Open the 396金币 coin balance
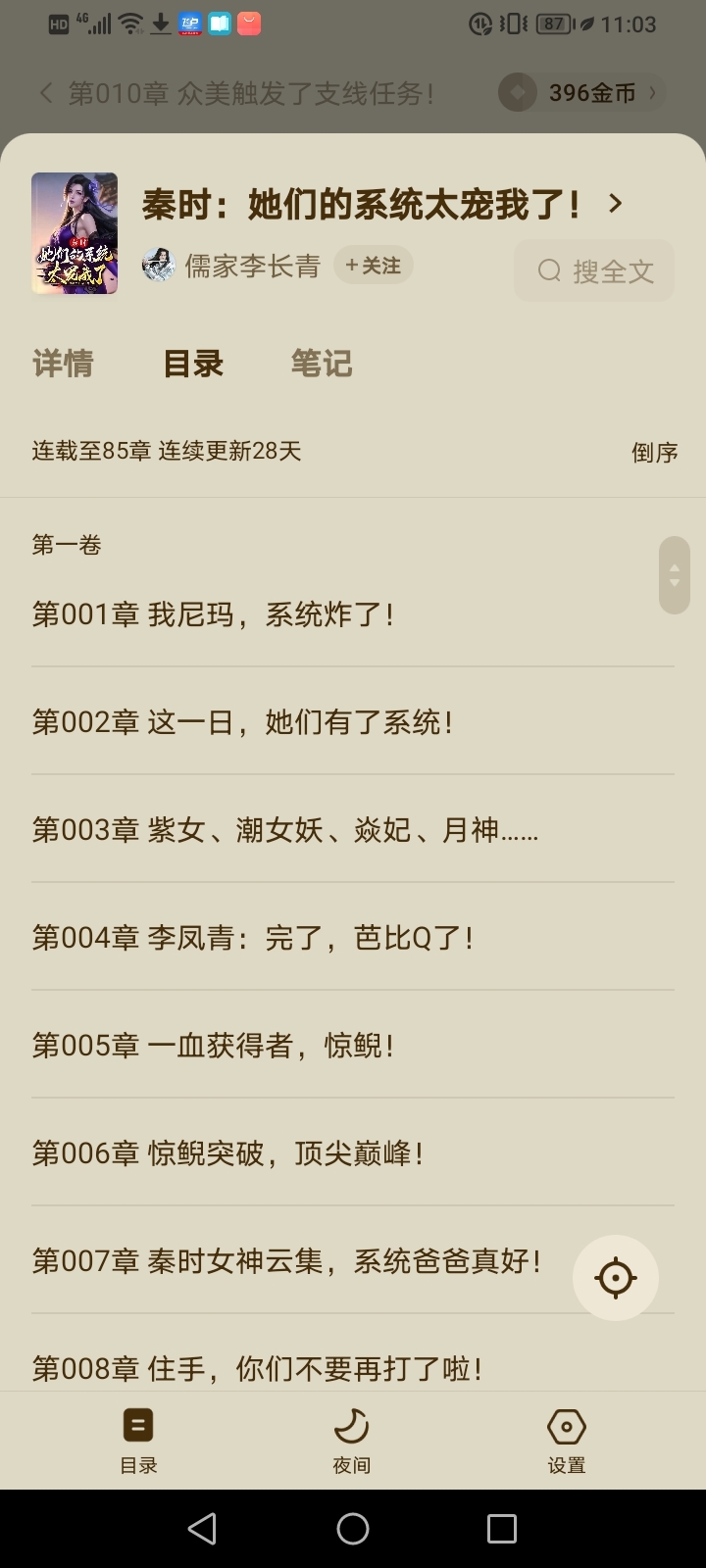The width and height of the screenshot is (706, 1568). coord(582,93)
